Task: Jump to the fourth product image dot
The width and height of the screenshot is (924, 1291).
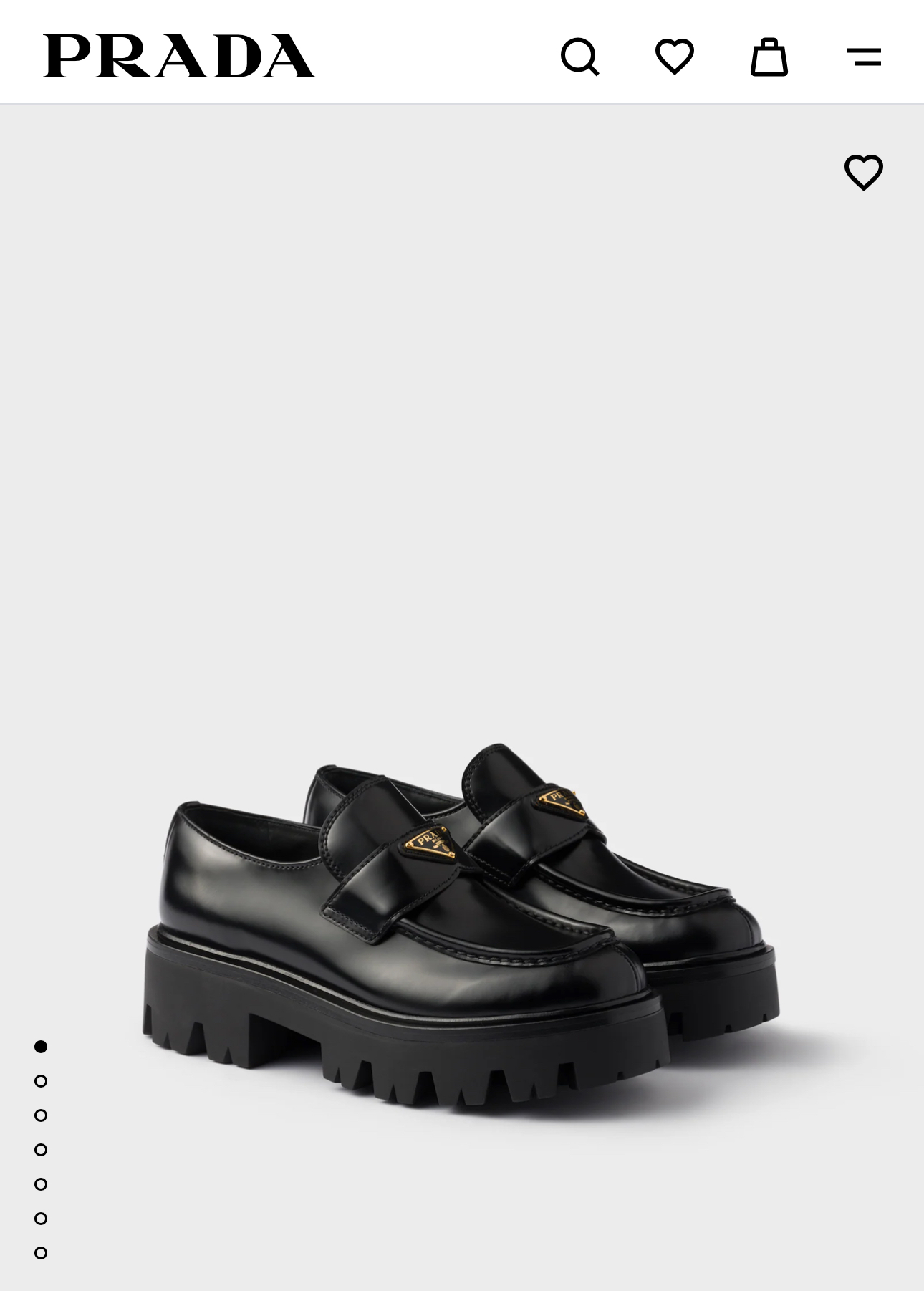Action: [41, 1150]
